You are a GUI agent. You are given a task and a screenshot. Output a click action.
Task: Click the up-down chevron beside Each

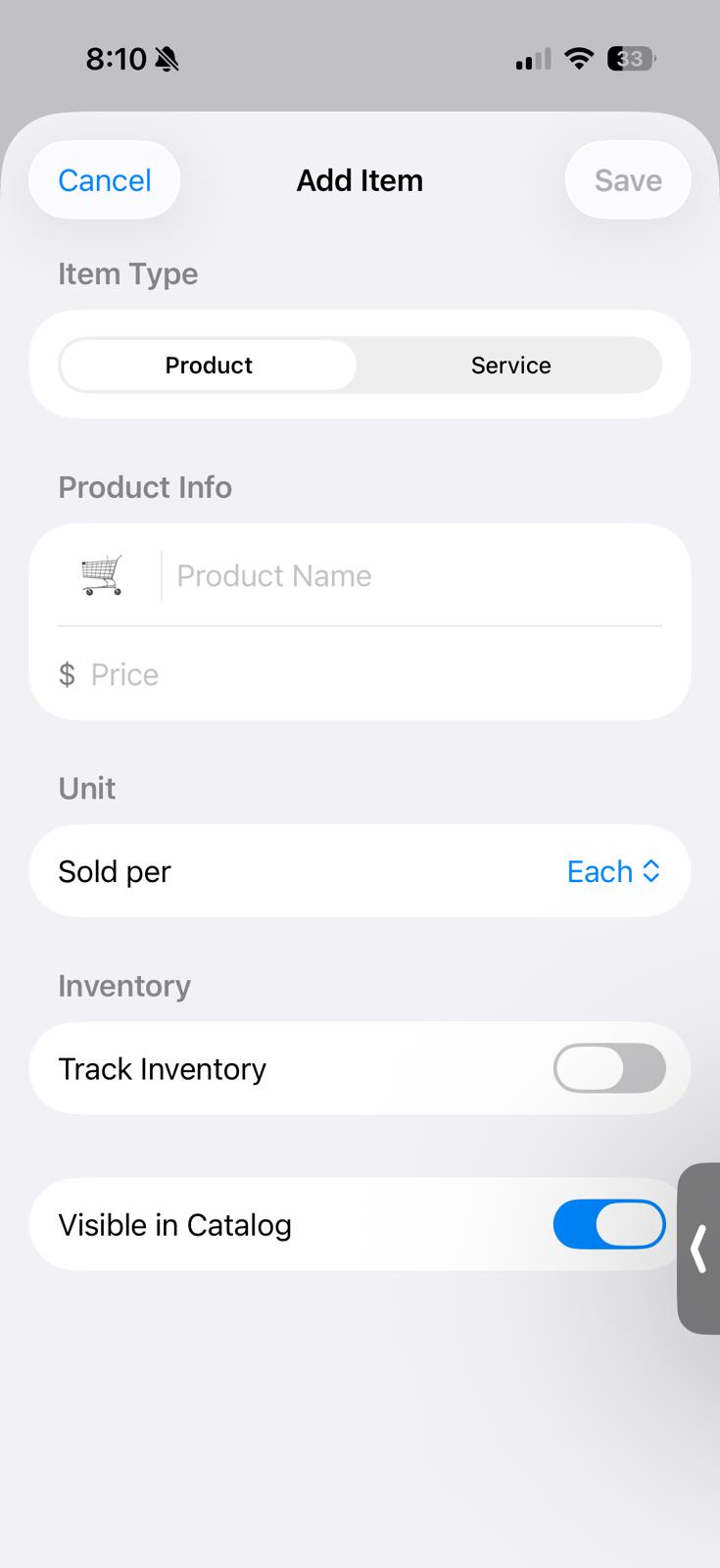[651, 870]
